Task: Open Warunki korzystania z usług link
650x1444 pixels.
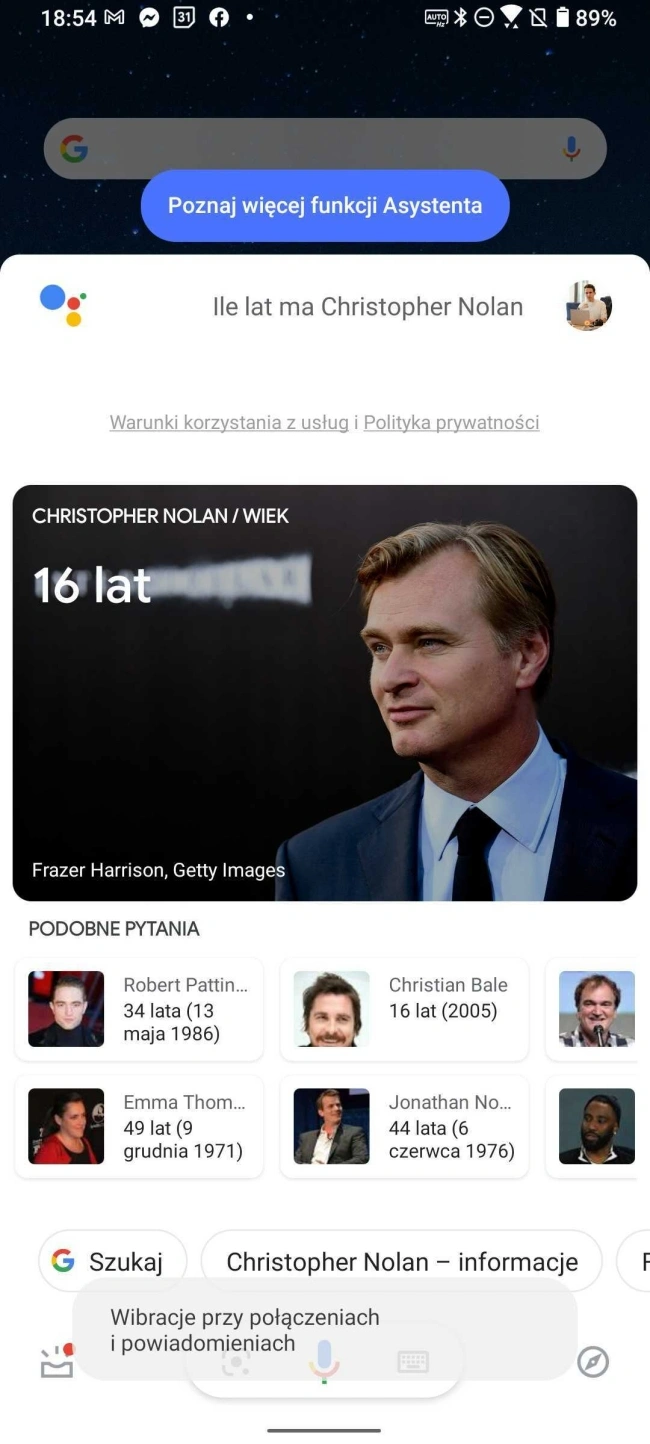Action: [x=229, y=422]
